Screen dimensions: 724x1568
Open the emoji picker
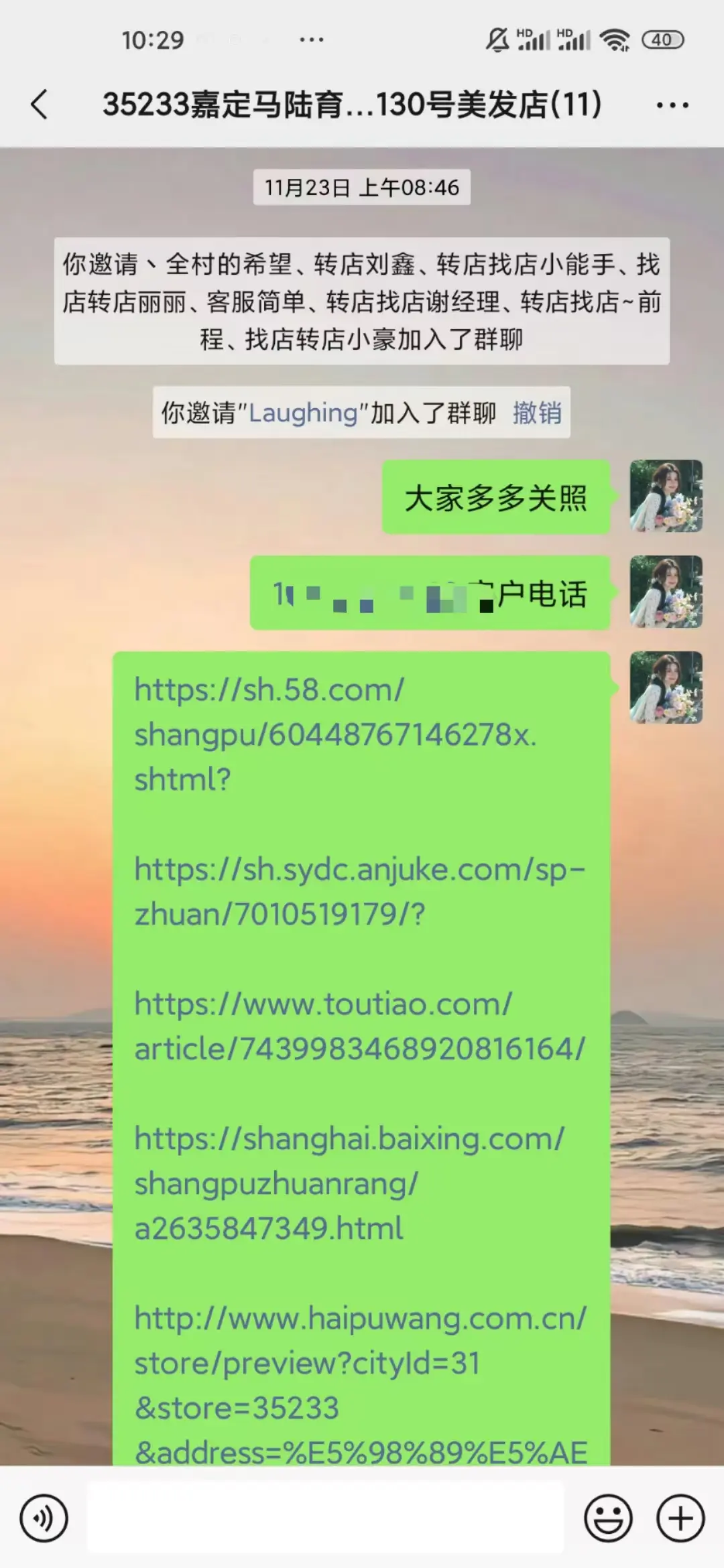click(x=608, y=1518)
